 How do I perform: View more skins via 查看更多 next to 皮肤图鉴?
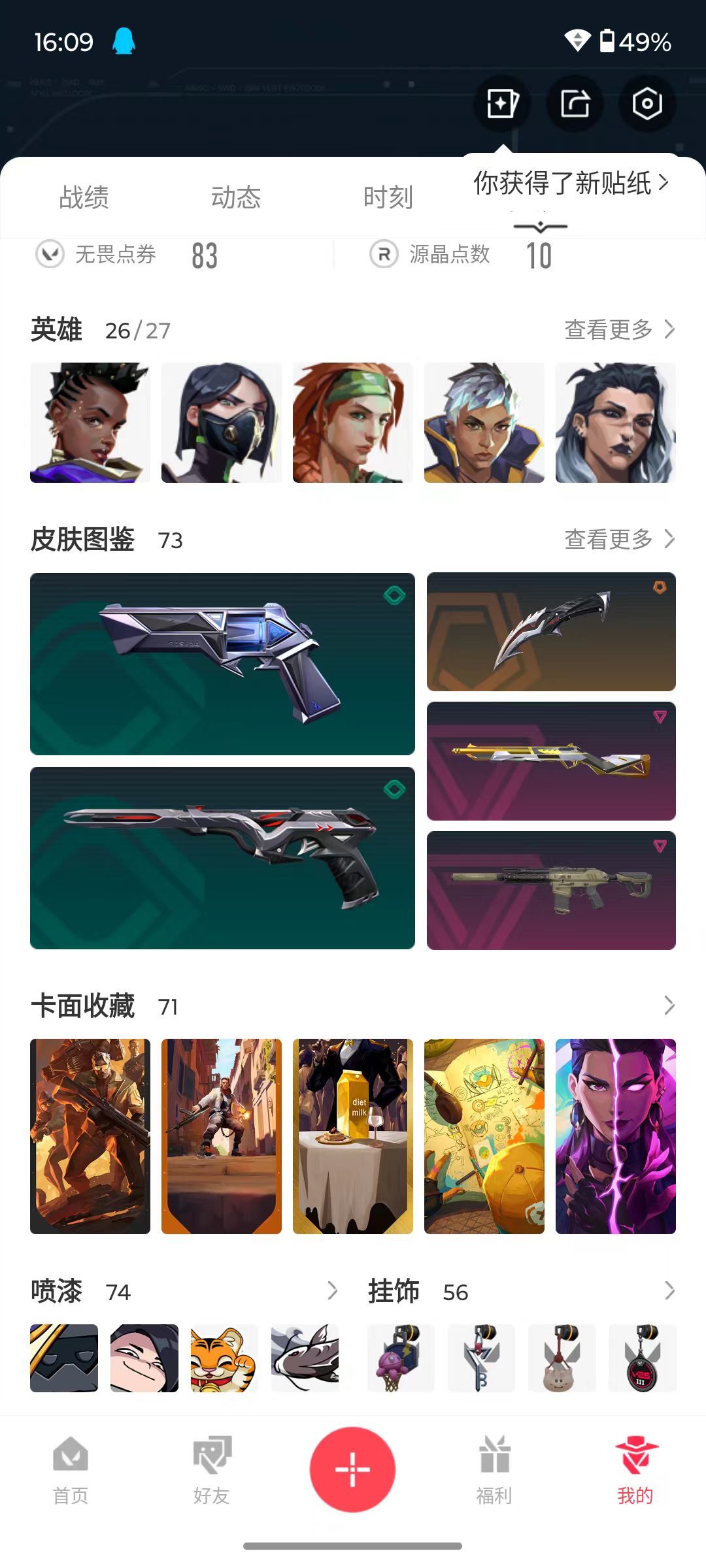click(x=619, y=539)
